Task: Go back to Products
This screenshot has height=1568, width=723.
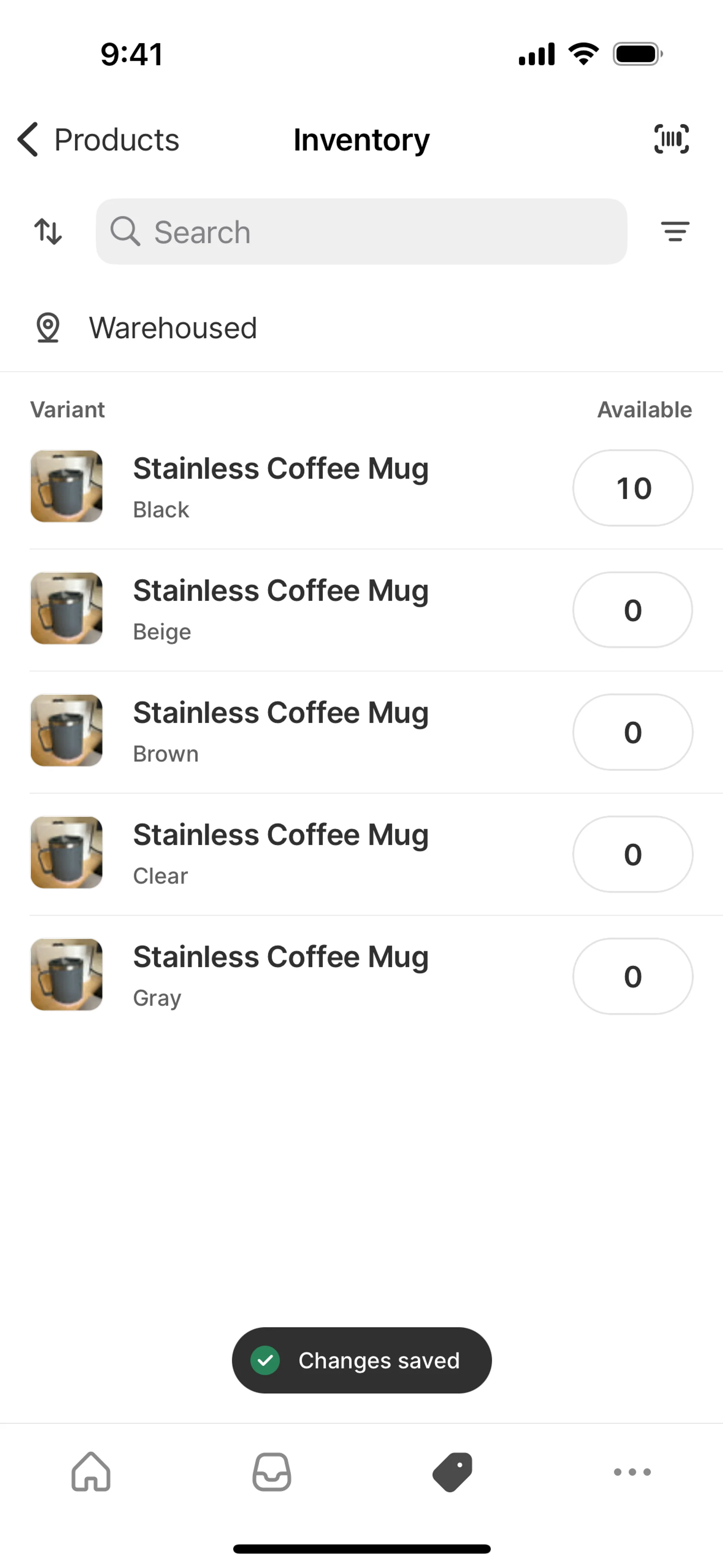Action: click(98, 139)
